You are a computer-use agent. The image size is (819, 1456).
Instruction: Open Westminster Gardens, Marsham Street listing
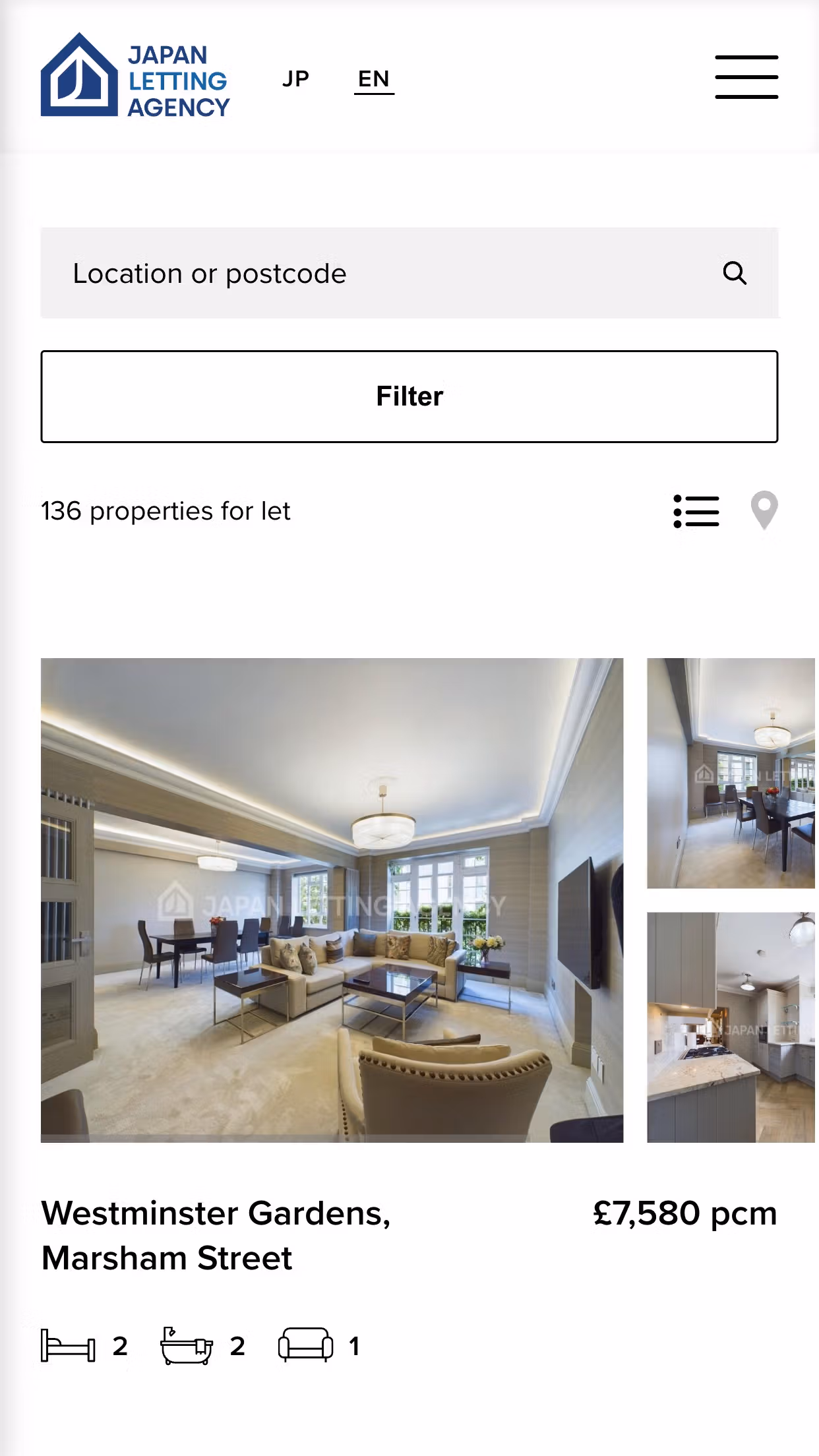216,1235
